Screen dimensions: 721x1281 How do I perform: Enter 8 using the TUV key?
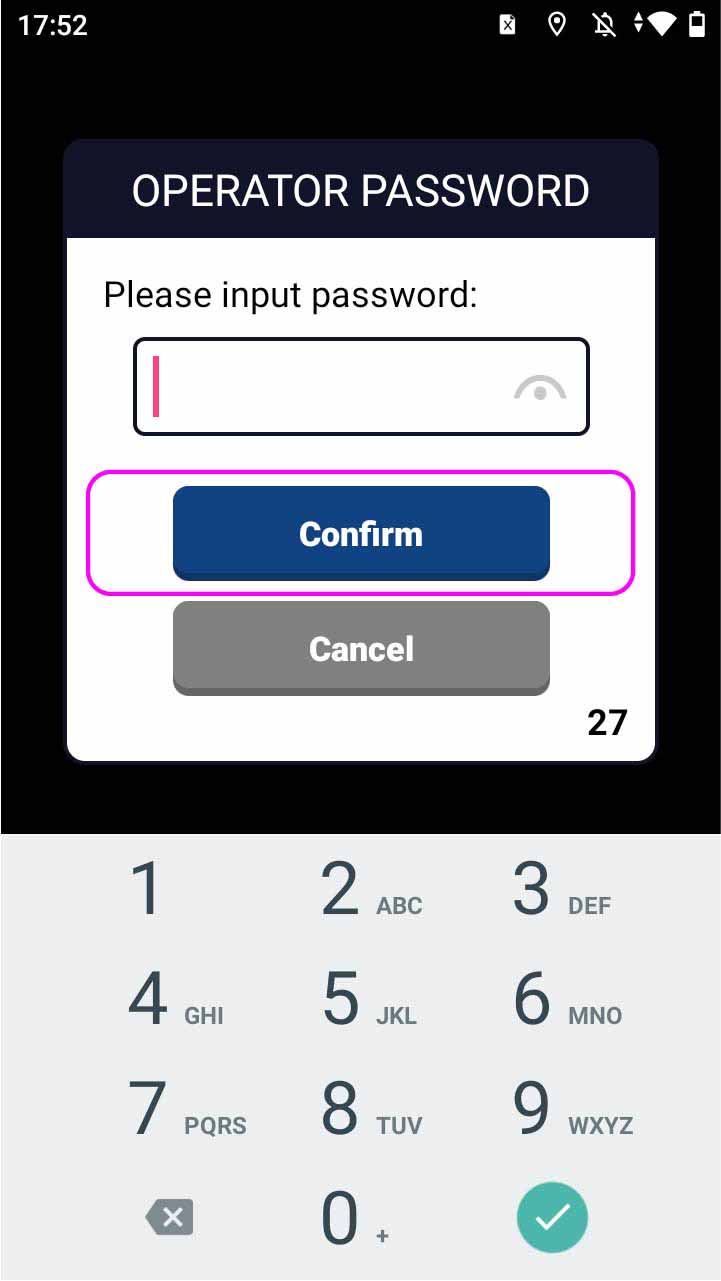point(360,1109)
